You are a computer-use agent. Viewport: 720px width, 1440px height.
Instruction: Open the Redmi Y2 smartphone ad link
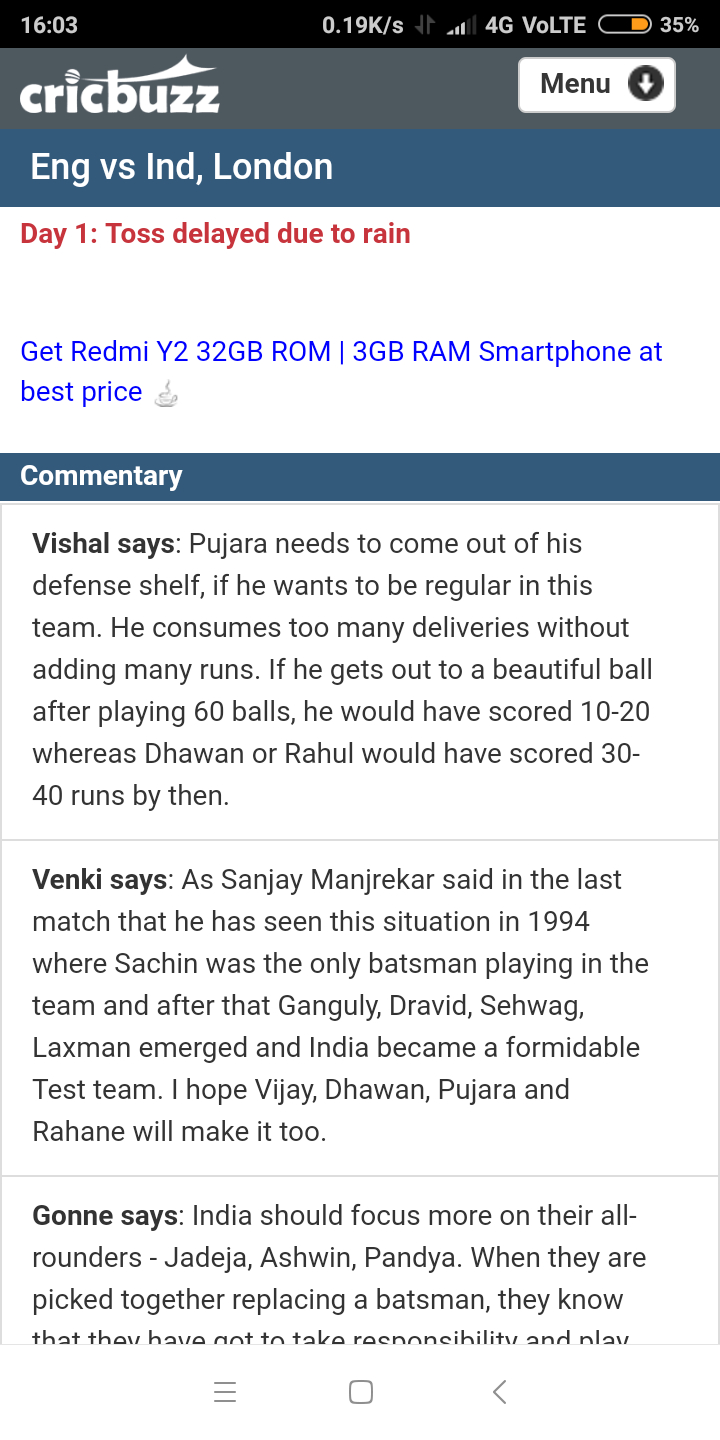(x=341, y=371)
